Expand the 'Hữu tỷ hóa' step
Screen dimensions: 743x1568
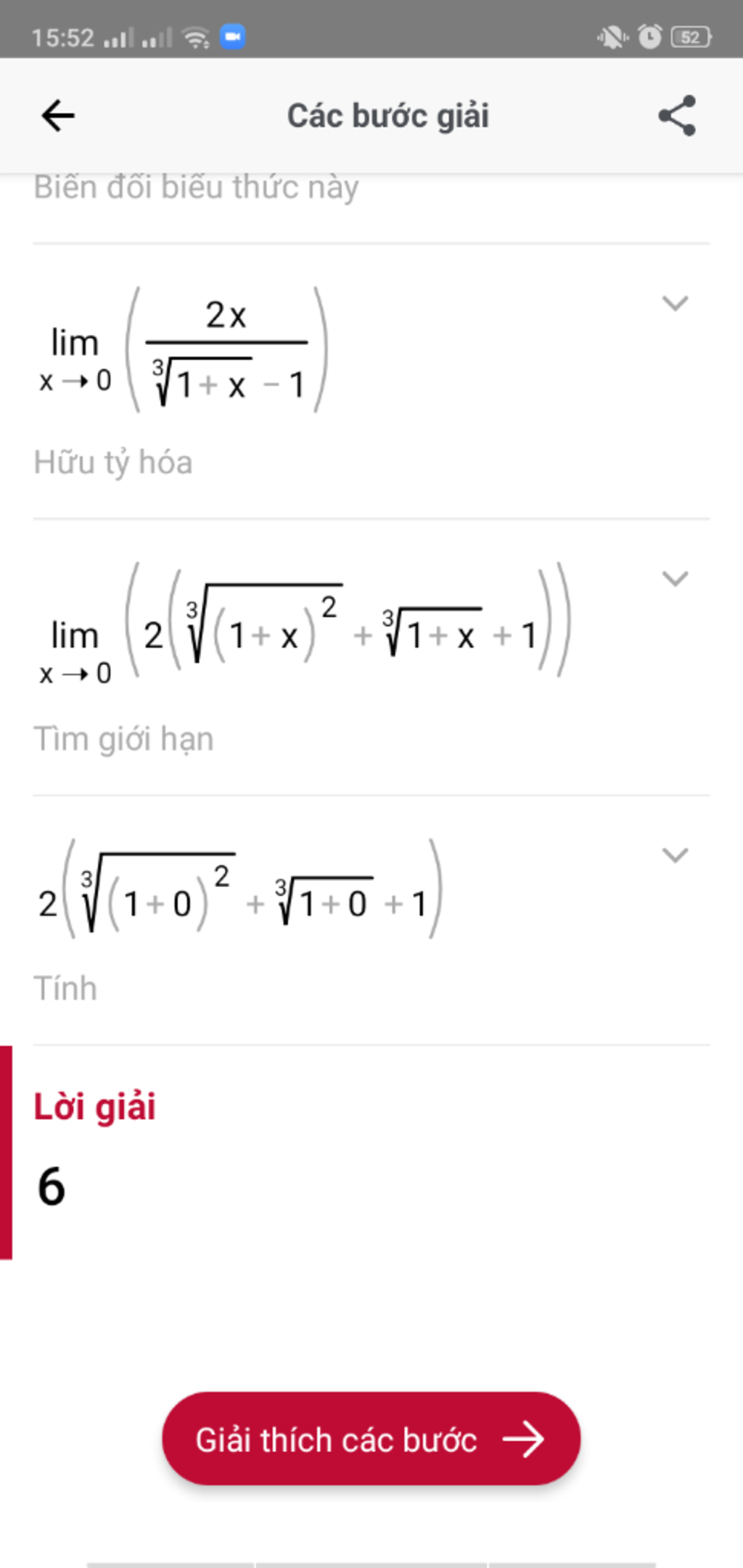(x=675, y=302)
